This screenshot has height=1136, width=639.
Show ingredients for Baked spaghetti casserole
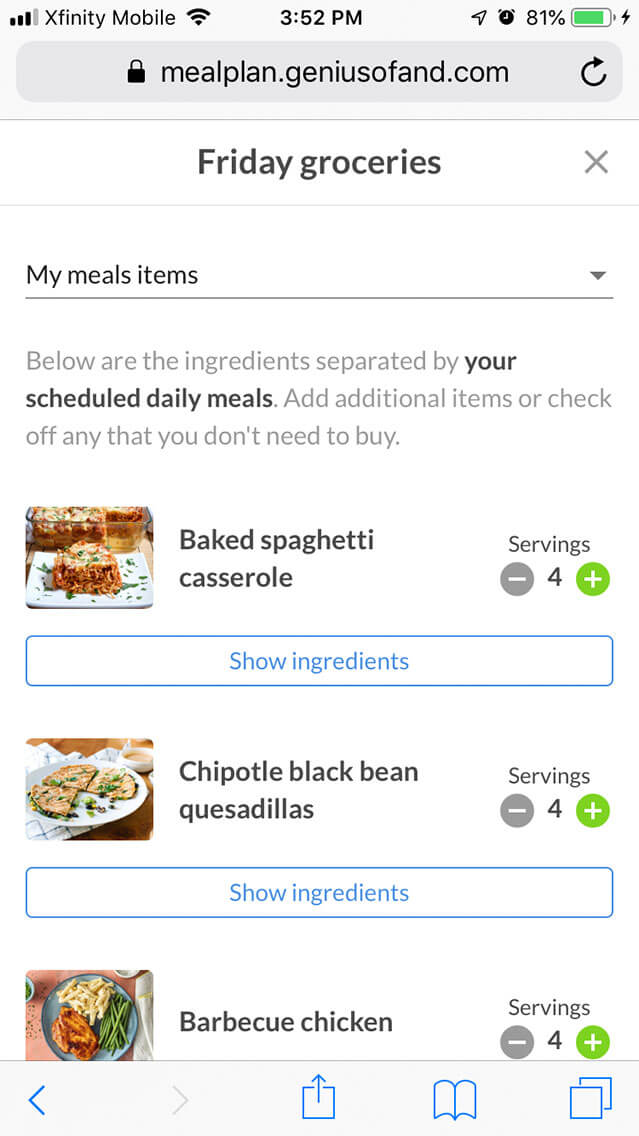[319, 661]
